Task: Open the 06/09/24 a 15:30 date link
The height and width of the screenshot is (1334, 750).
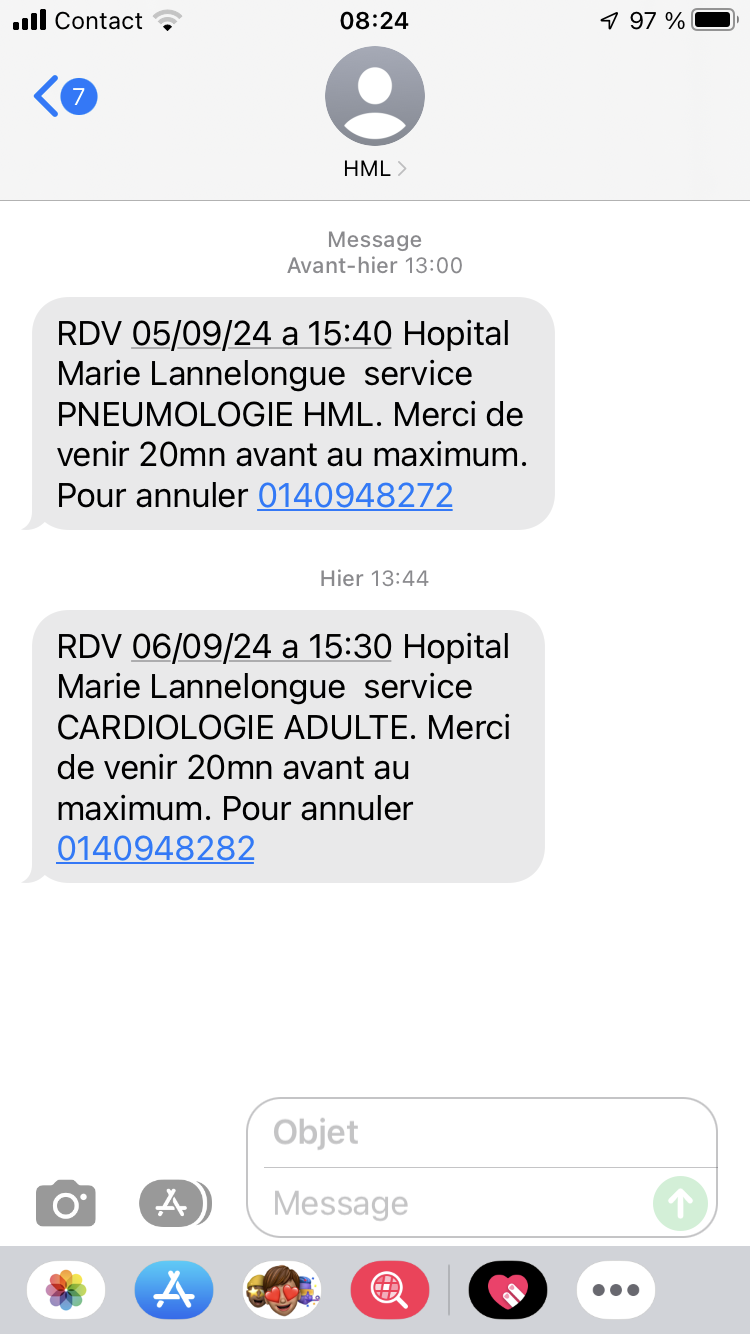Action: 262,647
